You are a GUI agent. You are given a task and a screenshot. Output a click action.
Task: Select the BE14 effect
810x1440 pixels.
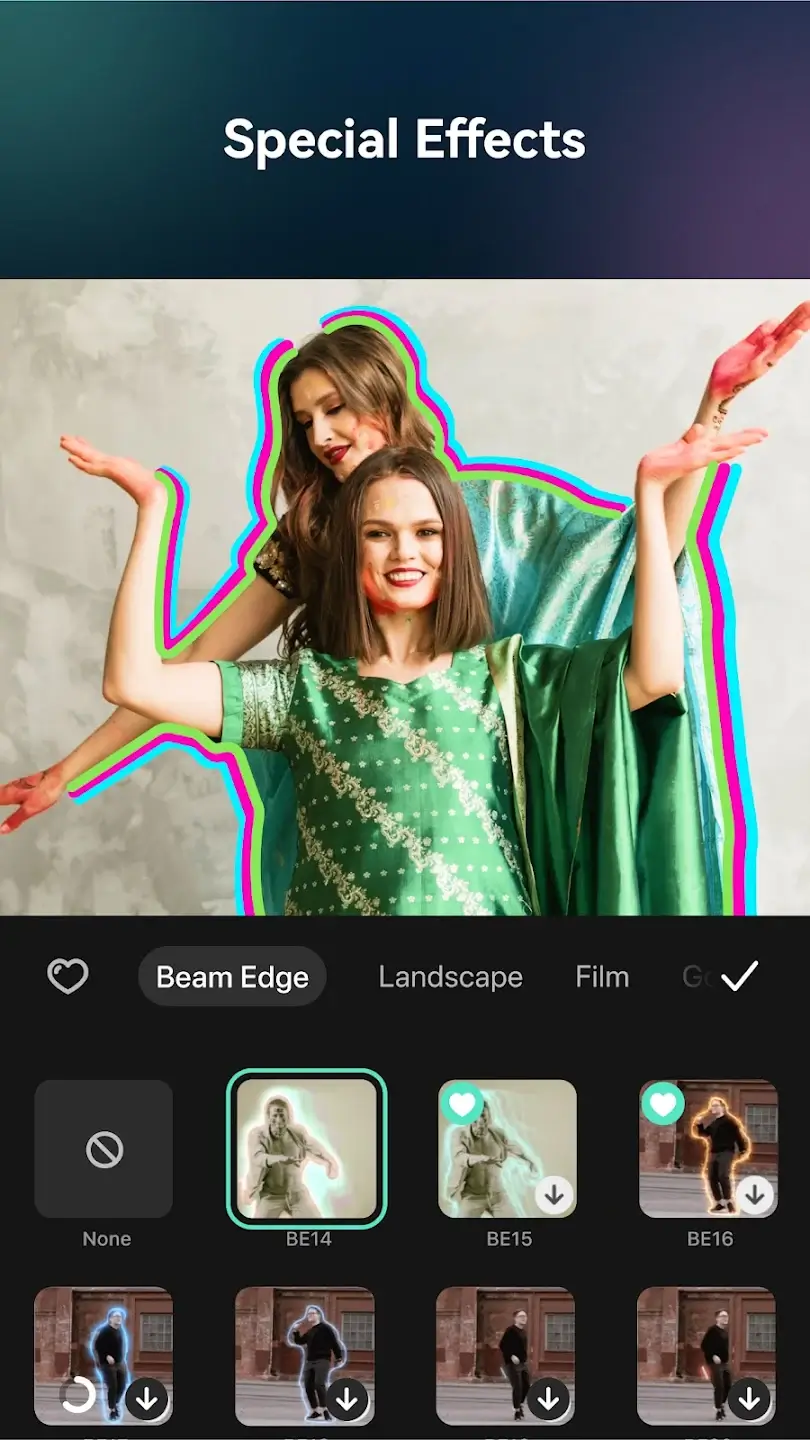pyautogui.click(x=306, y=1149)
